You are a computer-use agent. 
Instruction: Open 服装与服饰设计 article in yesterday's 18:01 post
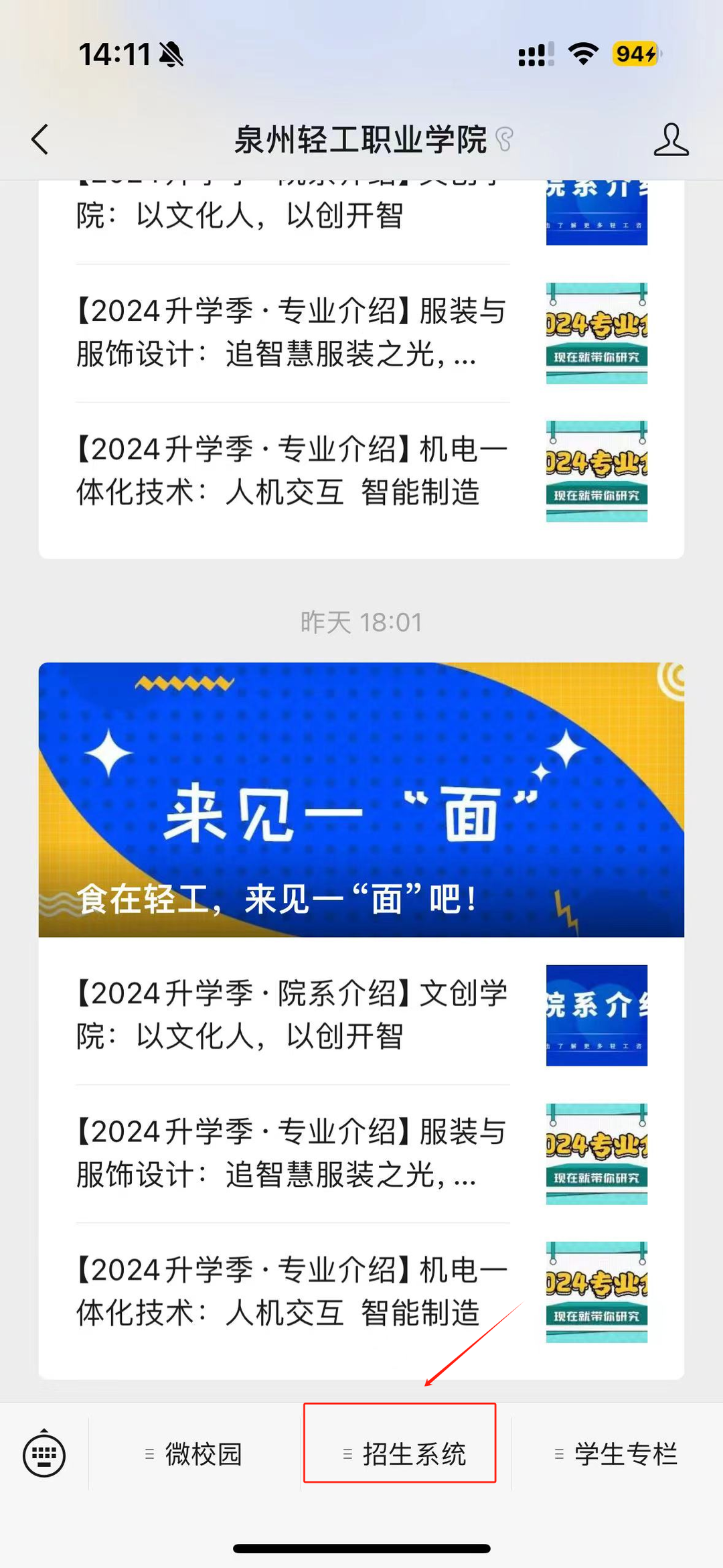tap(361, 1153)
